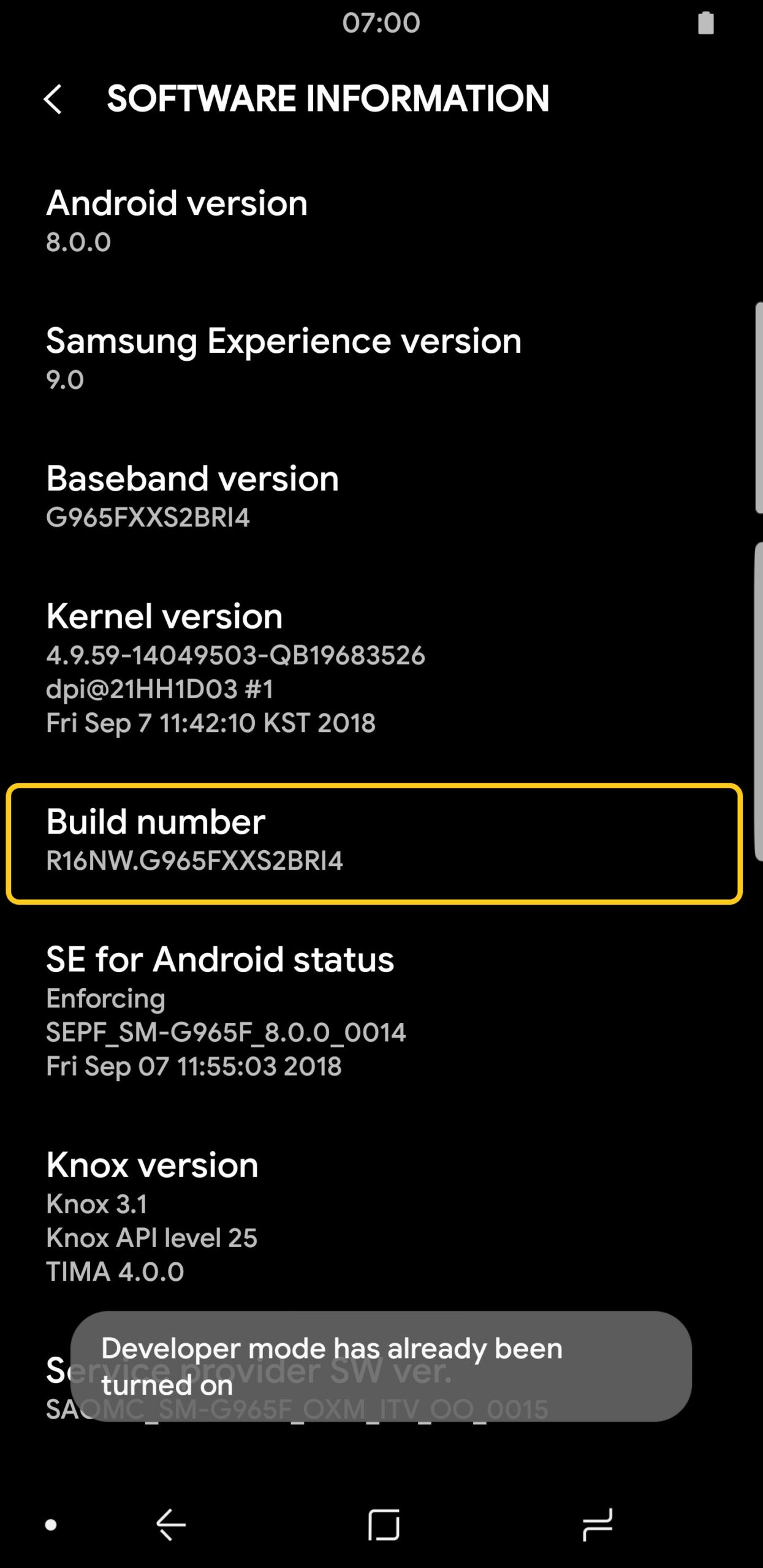Tap the Build number row

click(x=374, y=843)
